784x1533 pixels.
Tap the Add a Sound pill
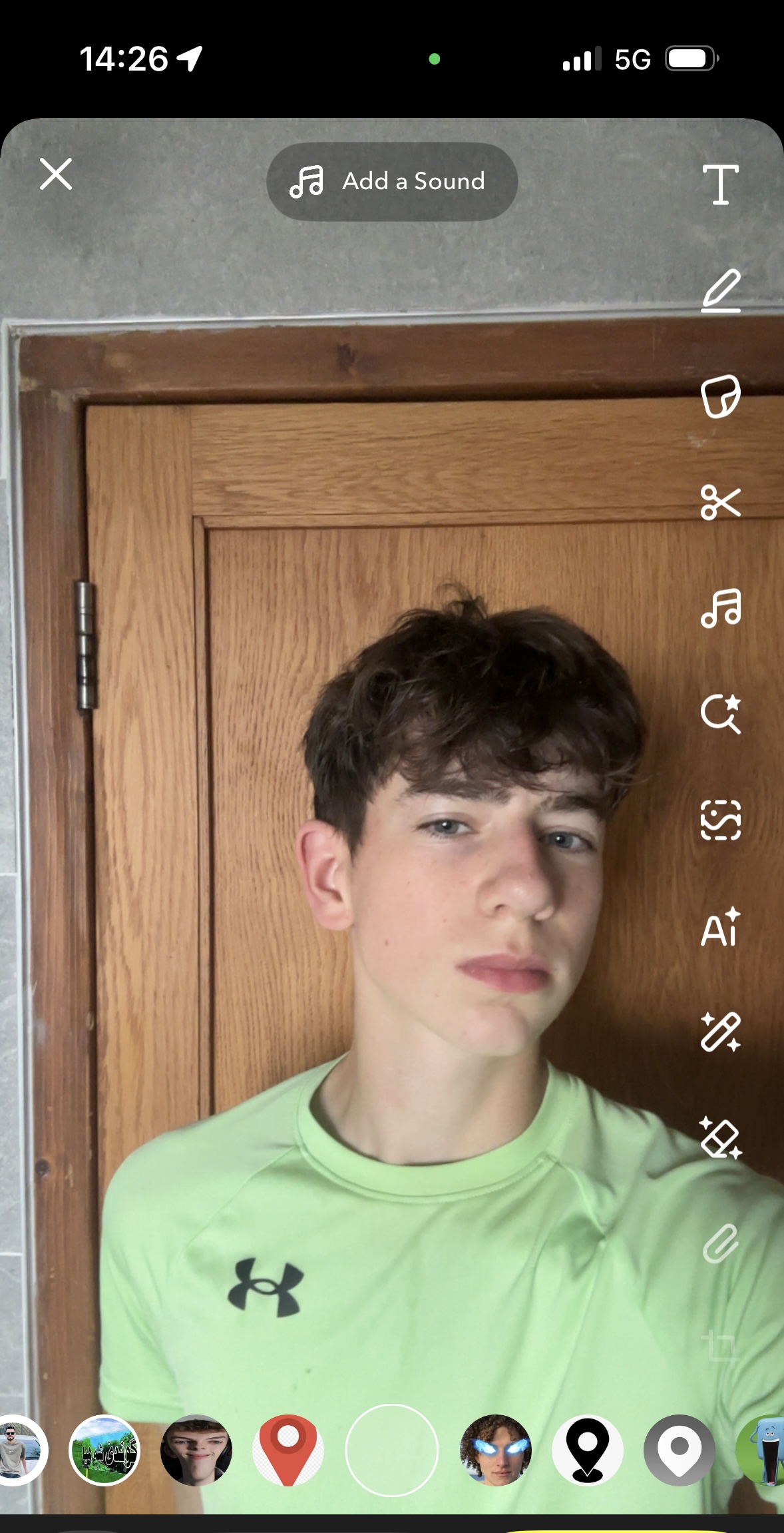pos(392,181)
